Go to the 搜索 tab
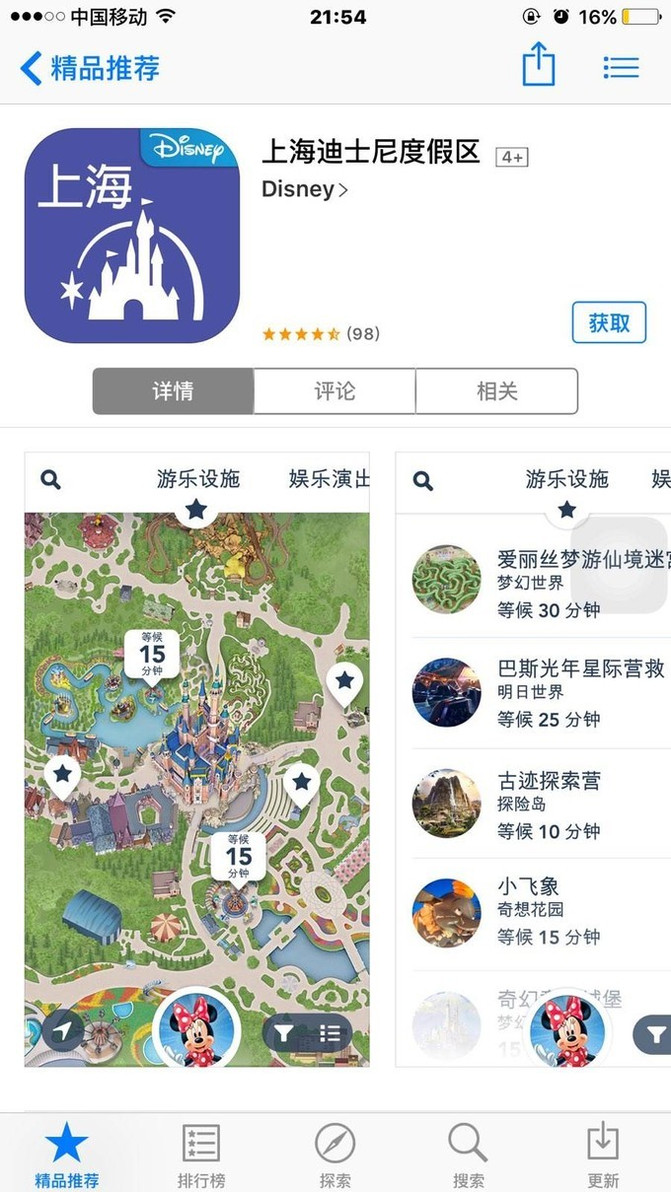Viewport: 671px width, 1192px height. pyautogui.click(x=468, y=1153)
